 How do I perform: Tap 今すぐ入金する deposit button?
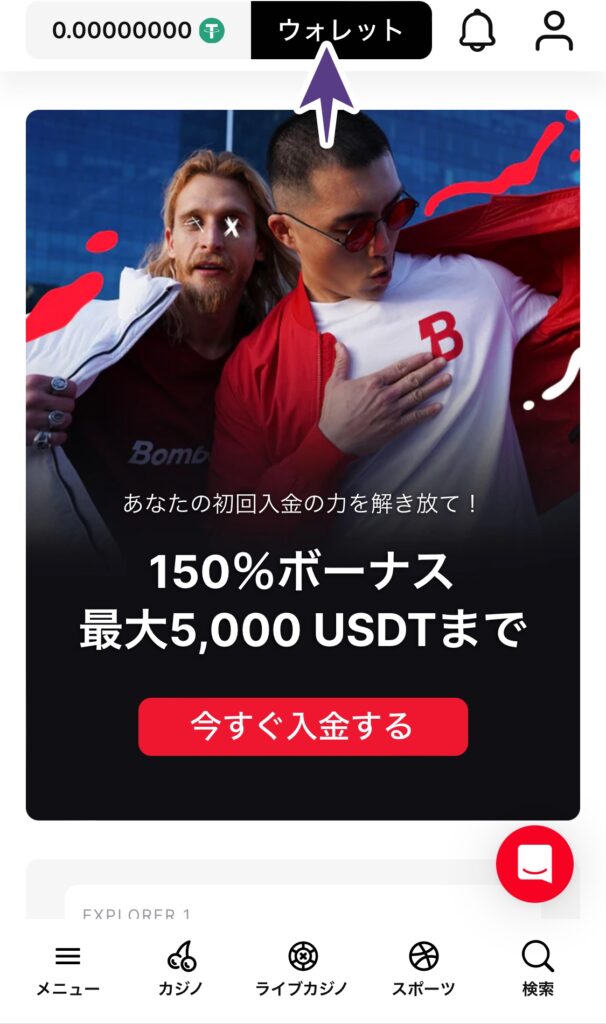pyautogui.click(x=302, y=726)
